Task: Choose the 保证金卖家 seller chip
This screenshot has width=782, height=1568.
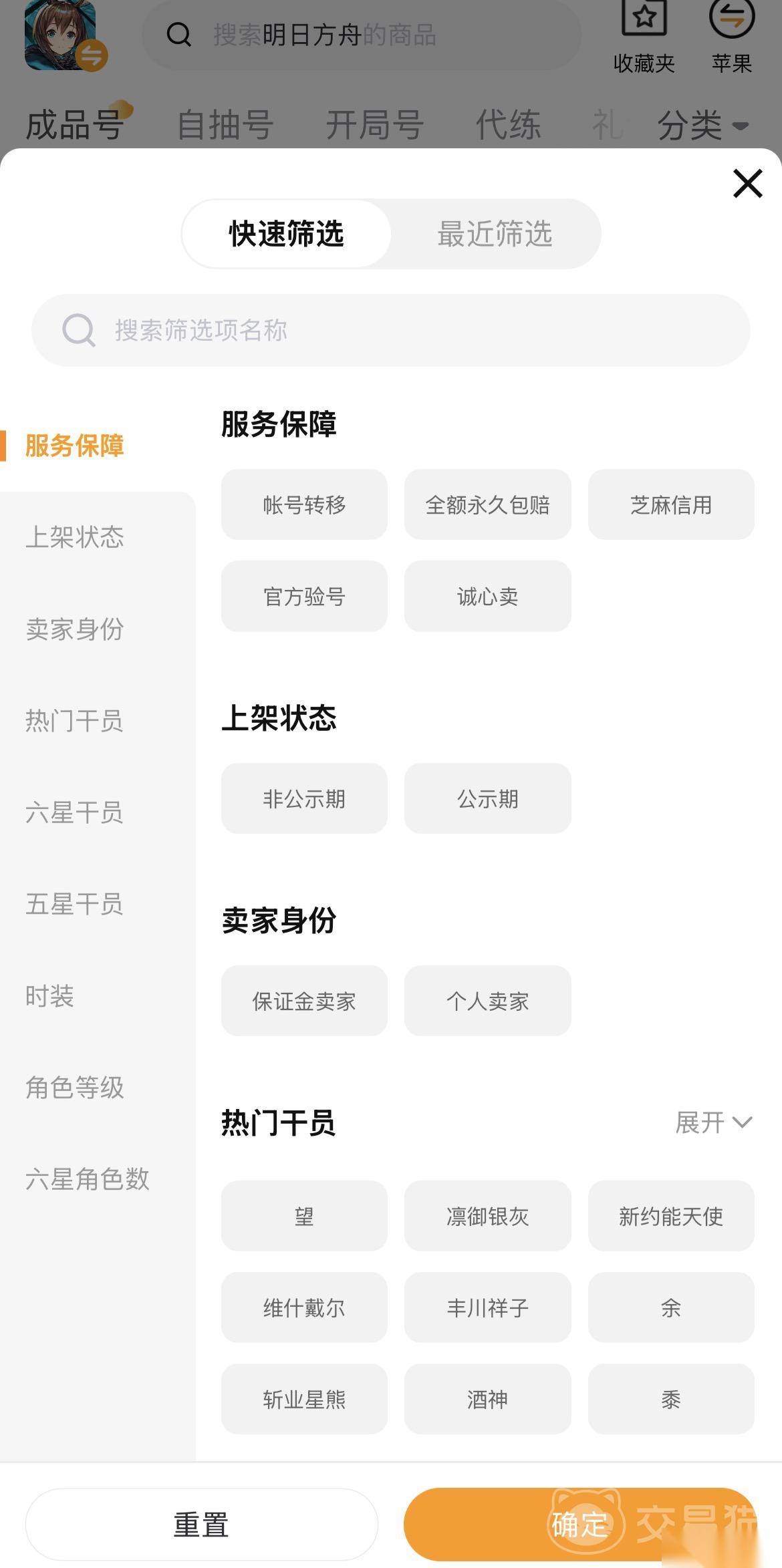Action: click(304, 1001)
